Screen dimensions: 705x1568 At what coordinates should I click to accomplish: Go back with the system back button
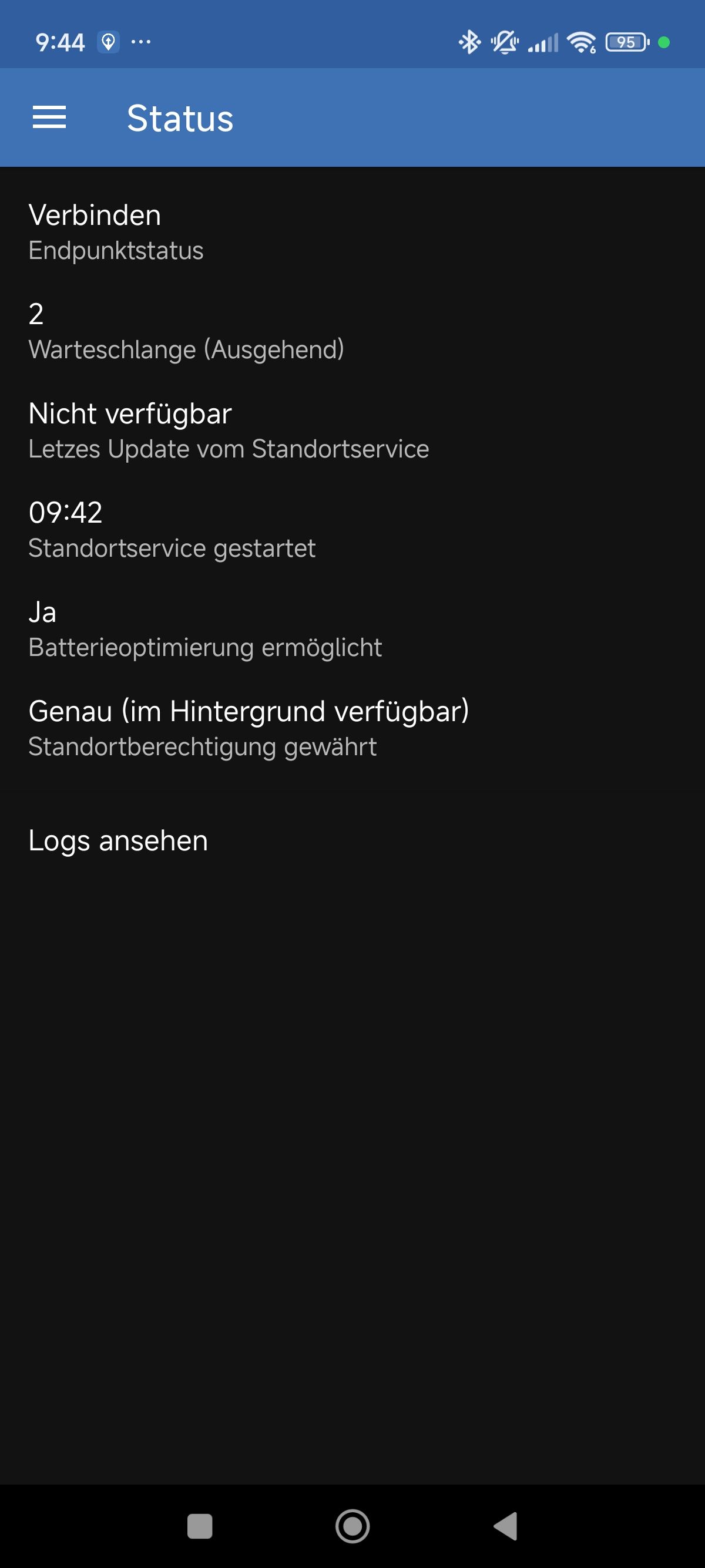(x=505, y=1526)
